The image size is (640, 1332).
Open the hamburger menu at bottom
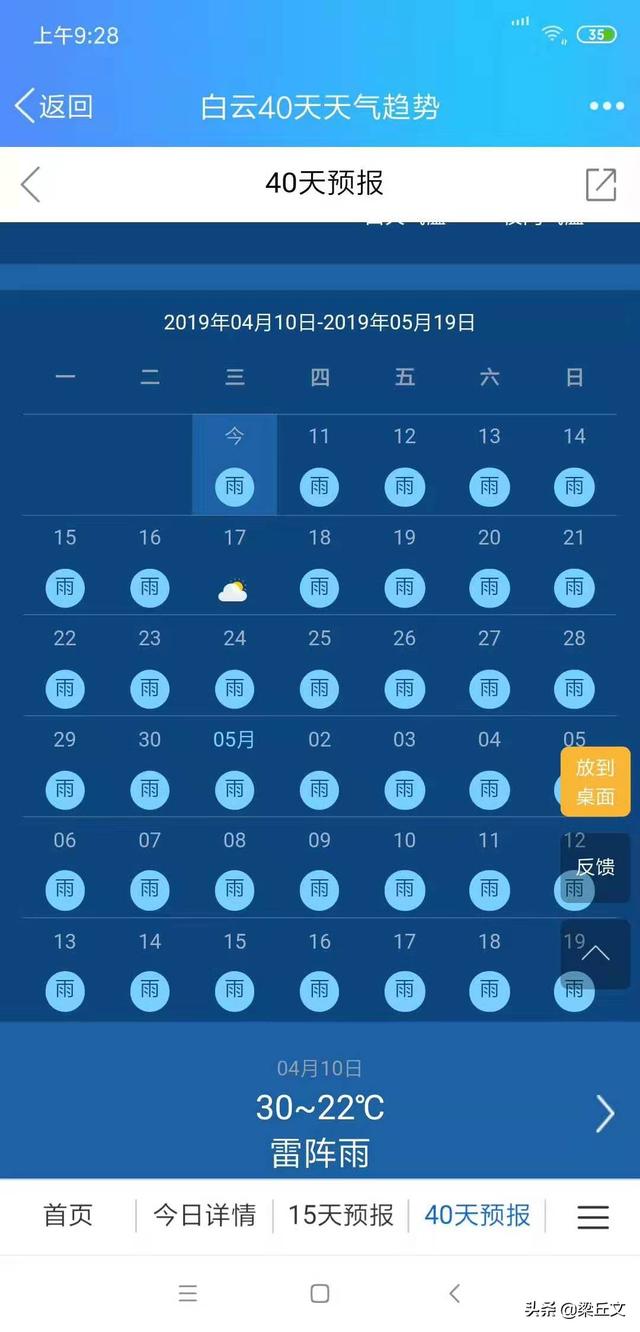tap(593, 1216)
